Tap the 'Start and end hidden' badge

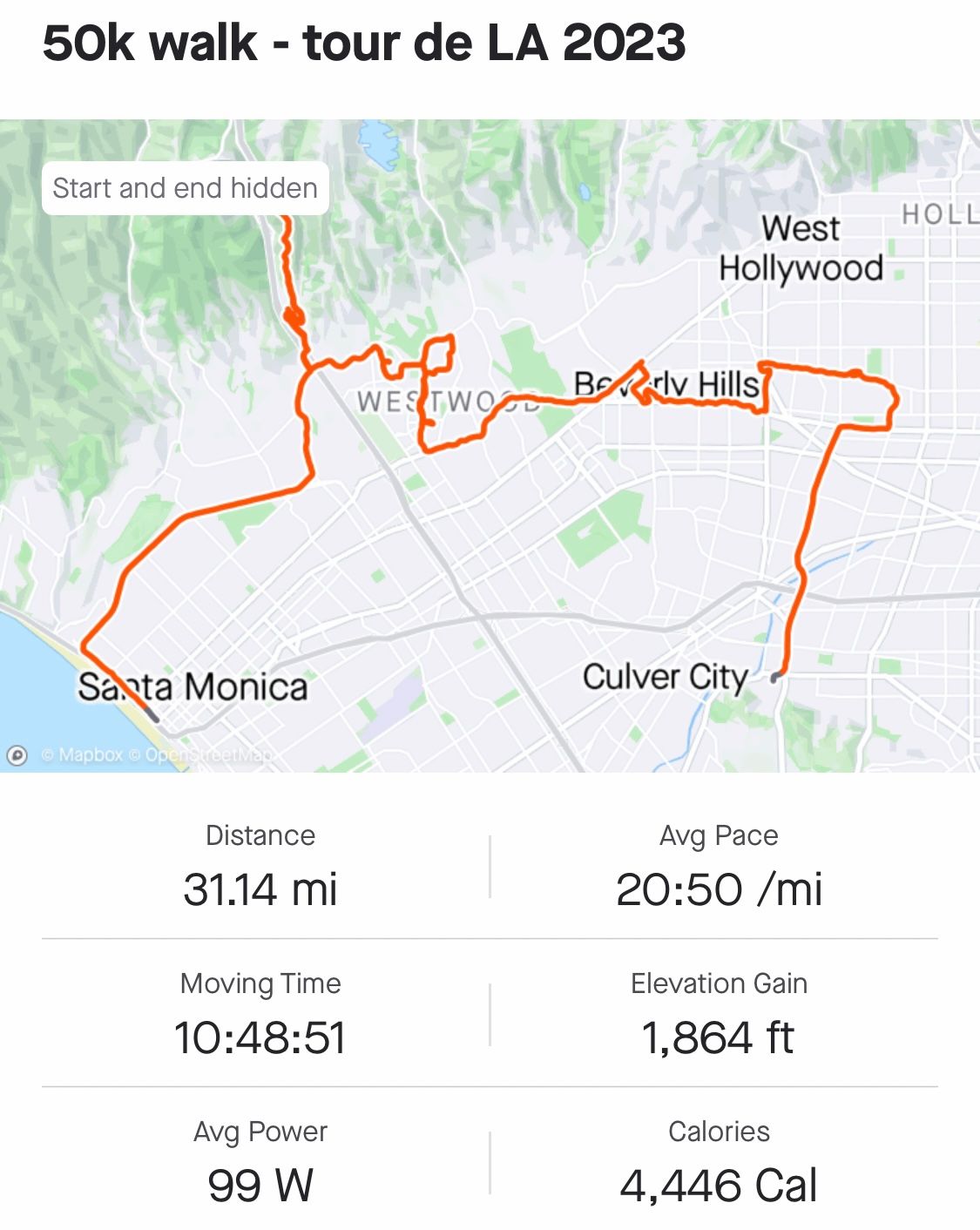tap(186, 188)
